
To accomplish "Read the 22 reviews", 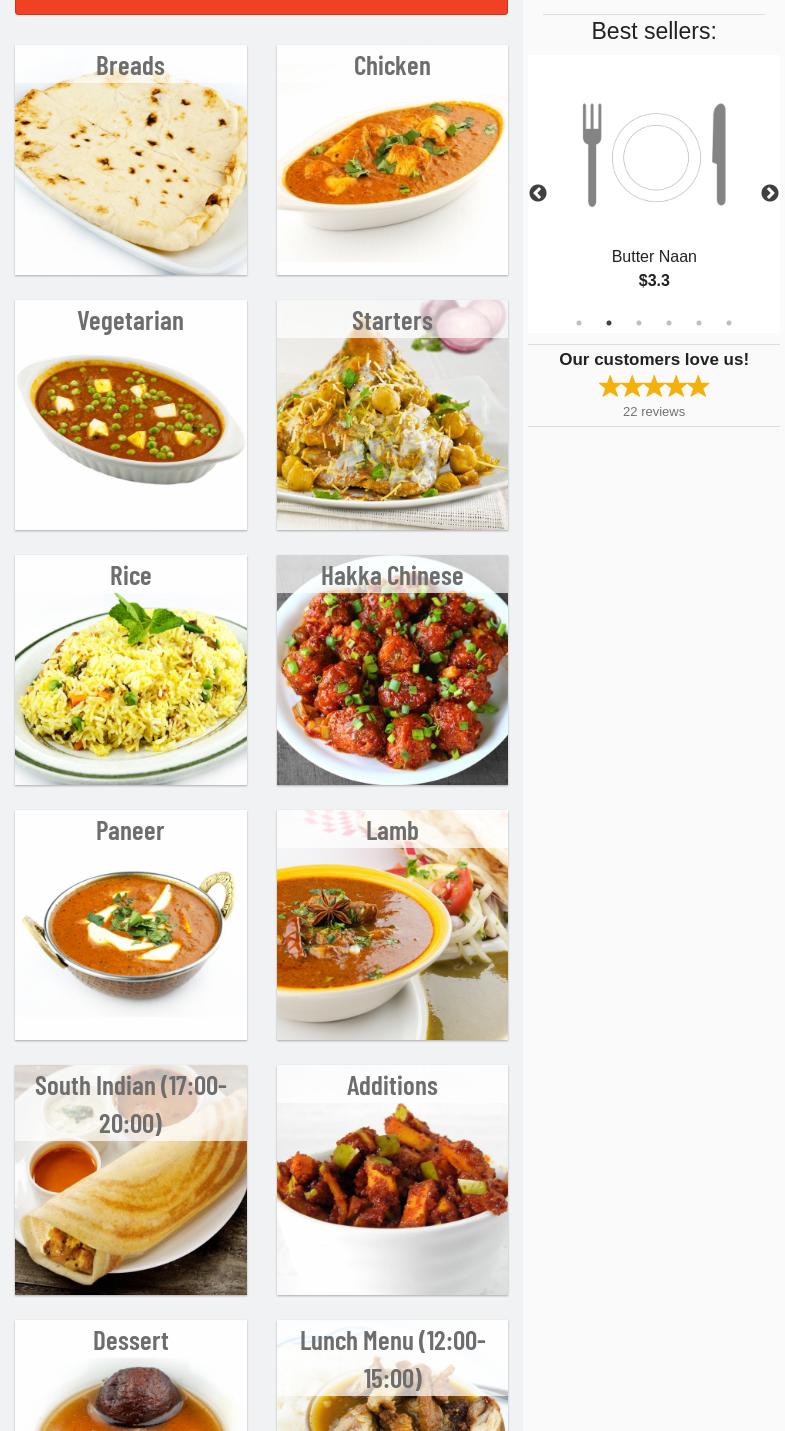I will (x=654, y=411).
